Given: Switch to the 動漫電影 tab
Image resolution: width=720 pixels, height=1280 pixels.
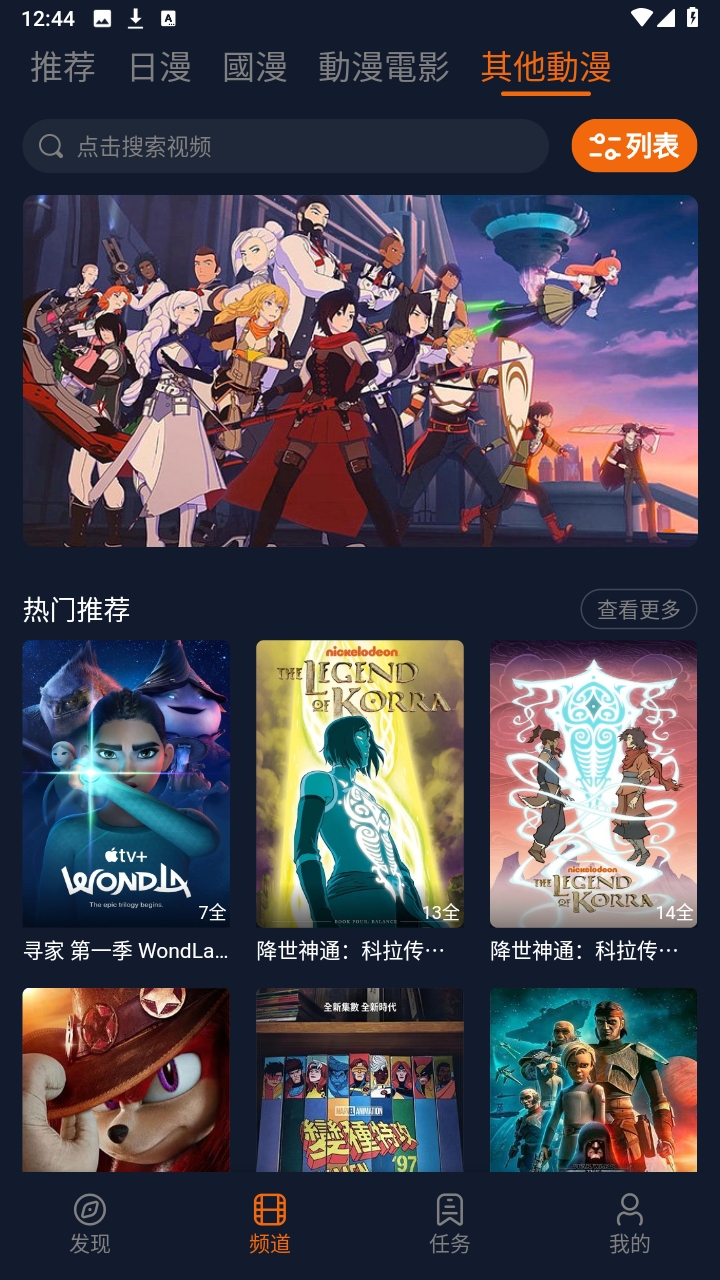Looking at the screenshot, I should 383,68.
